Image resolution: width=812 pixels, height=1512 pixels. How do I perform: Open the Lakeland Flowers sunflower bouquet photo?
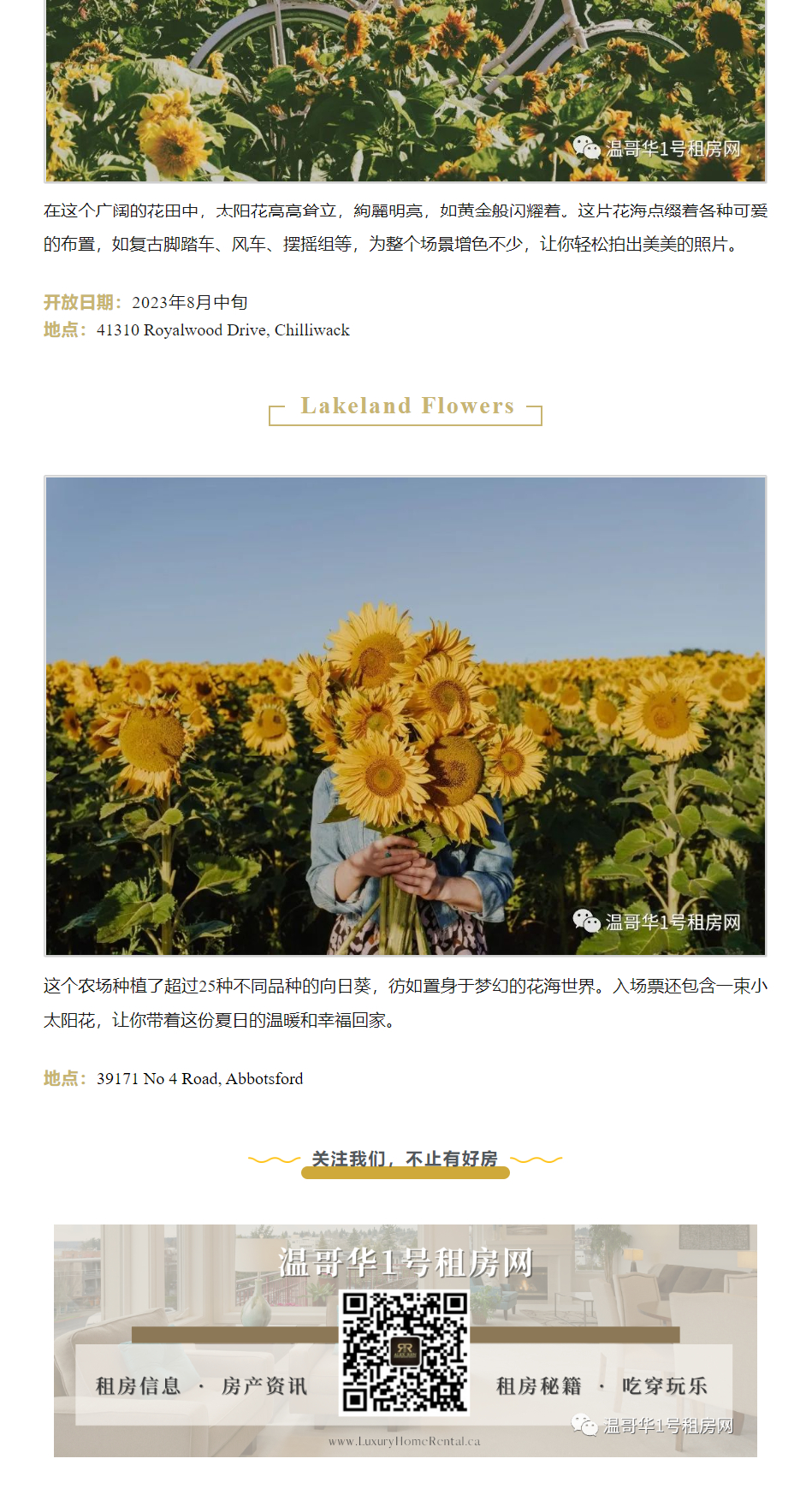(405, 715)
